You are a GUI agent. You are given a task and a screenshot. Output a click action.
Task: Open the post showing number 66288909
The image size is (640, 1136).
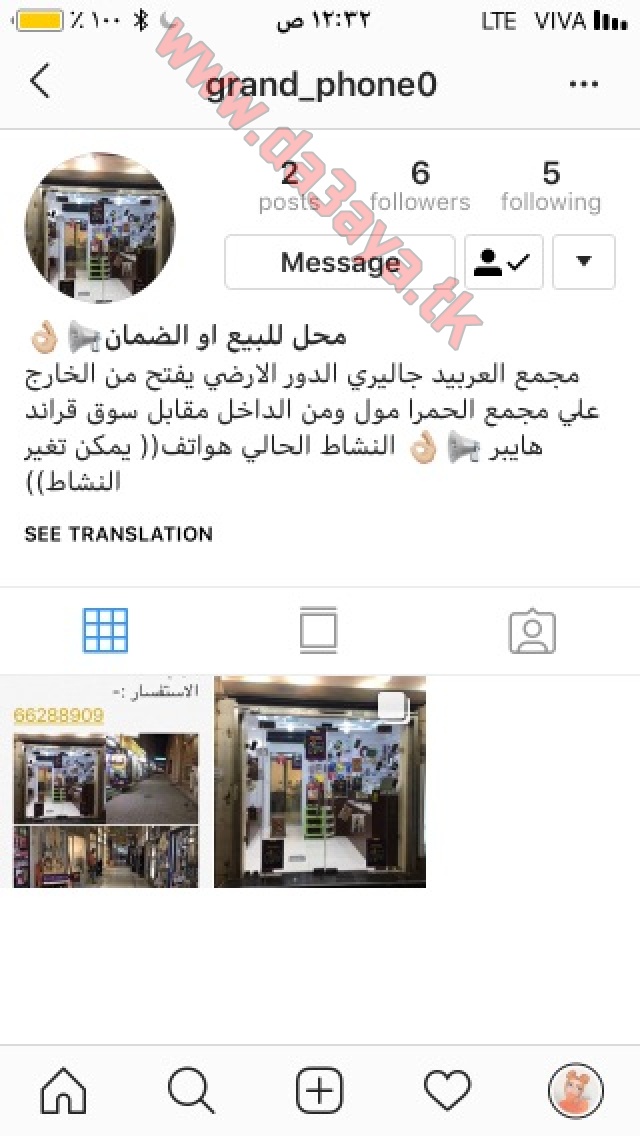[x=106, y=782]
